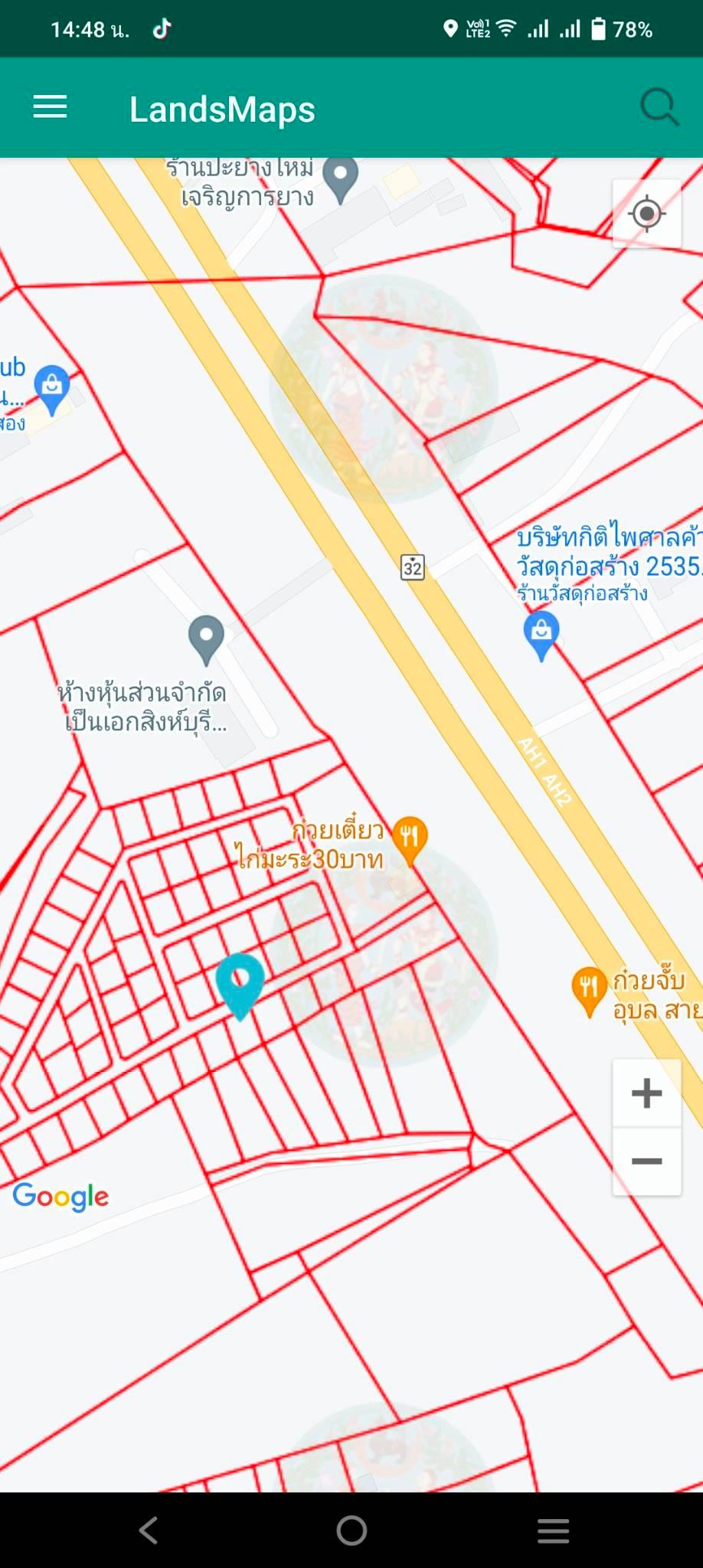Select the บริษัทกิติไพศาลค้าวัสดุก่อสร้าง shop marker

tap(541, 635)
